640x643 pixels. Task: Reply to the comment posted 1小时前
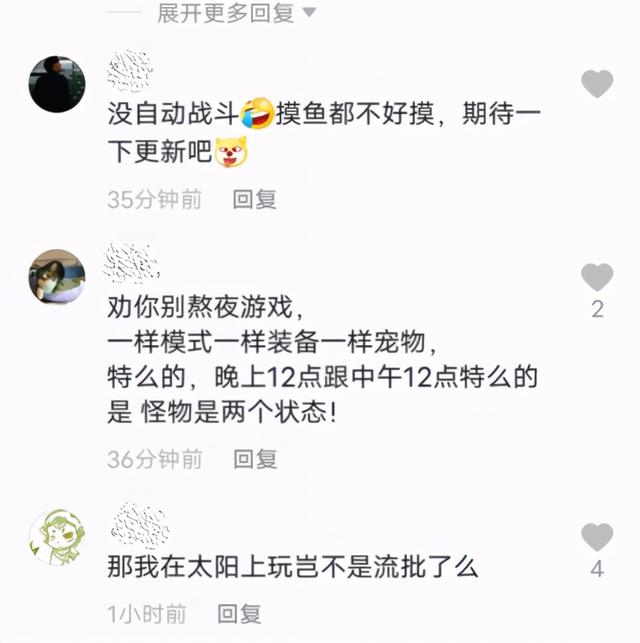coord(239,613)
